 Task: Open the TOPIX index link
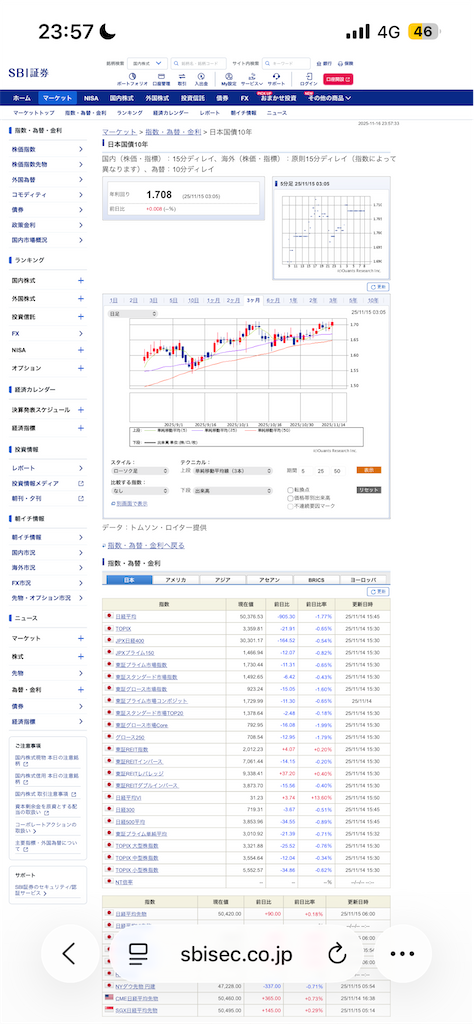tap(123, 628)
